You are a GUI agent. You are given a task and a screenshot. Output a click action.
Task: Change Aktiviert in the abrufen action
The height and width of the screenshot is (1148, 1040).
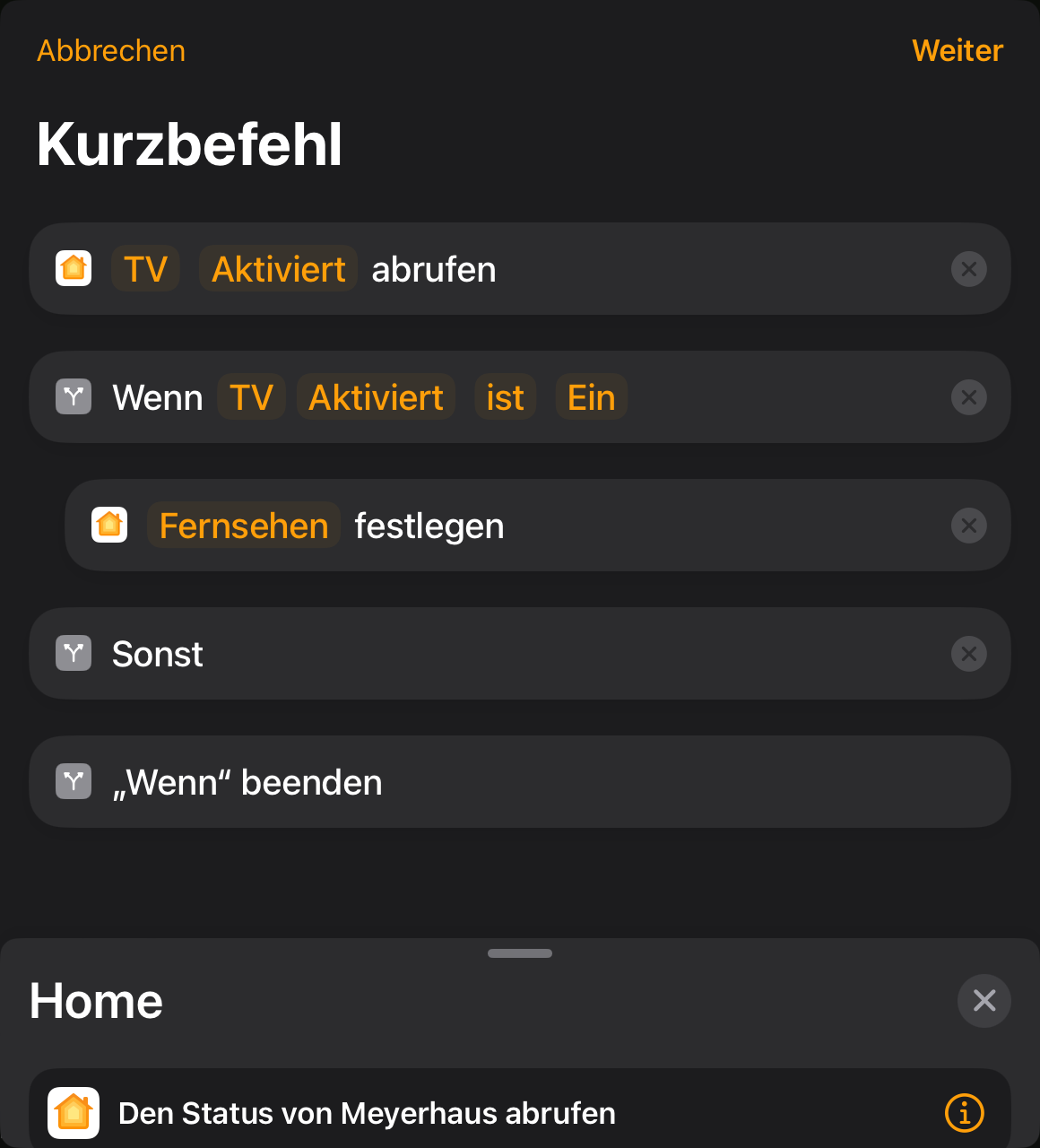click(x=278, y=269)
